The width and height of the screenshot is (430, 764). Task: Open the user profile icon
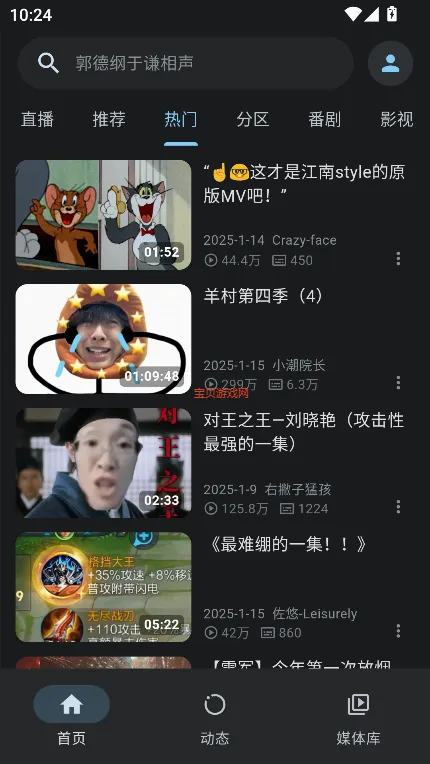pyautogui.click(x=390, y=63)
